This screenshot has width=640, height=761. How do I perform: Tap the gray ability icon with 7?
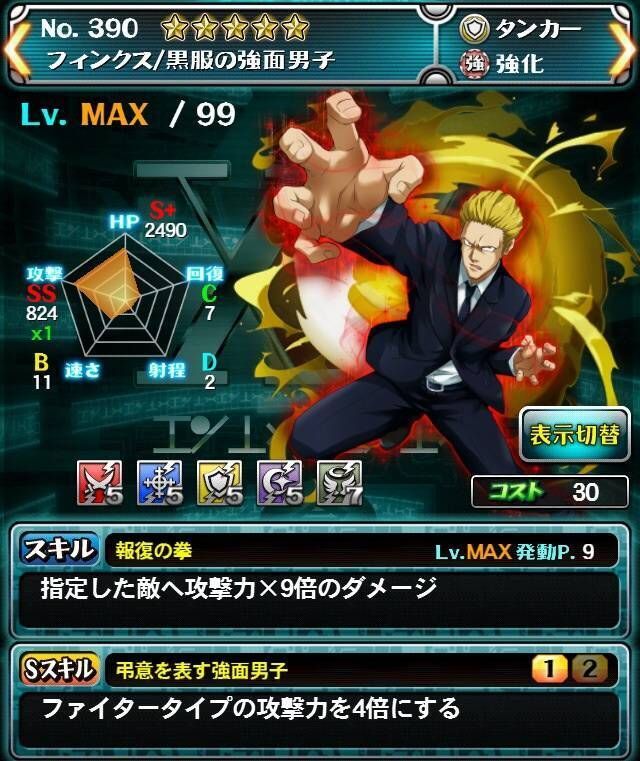[336, 482]
